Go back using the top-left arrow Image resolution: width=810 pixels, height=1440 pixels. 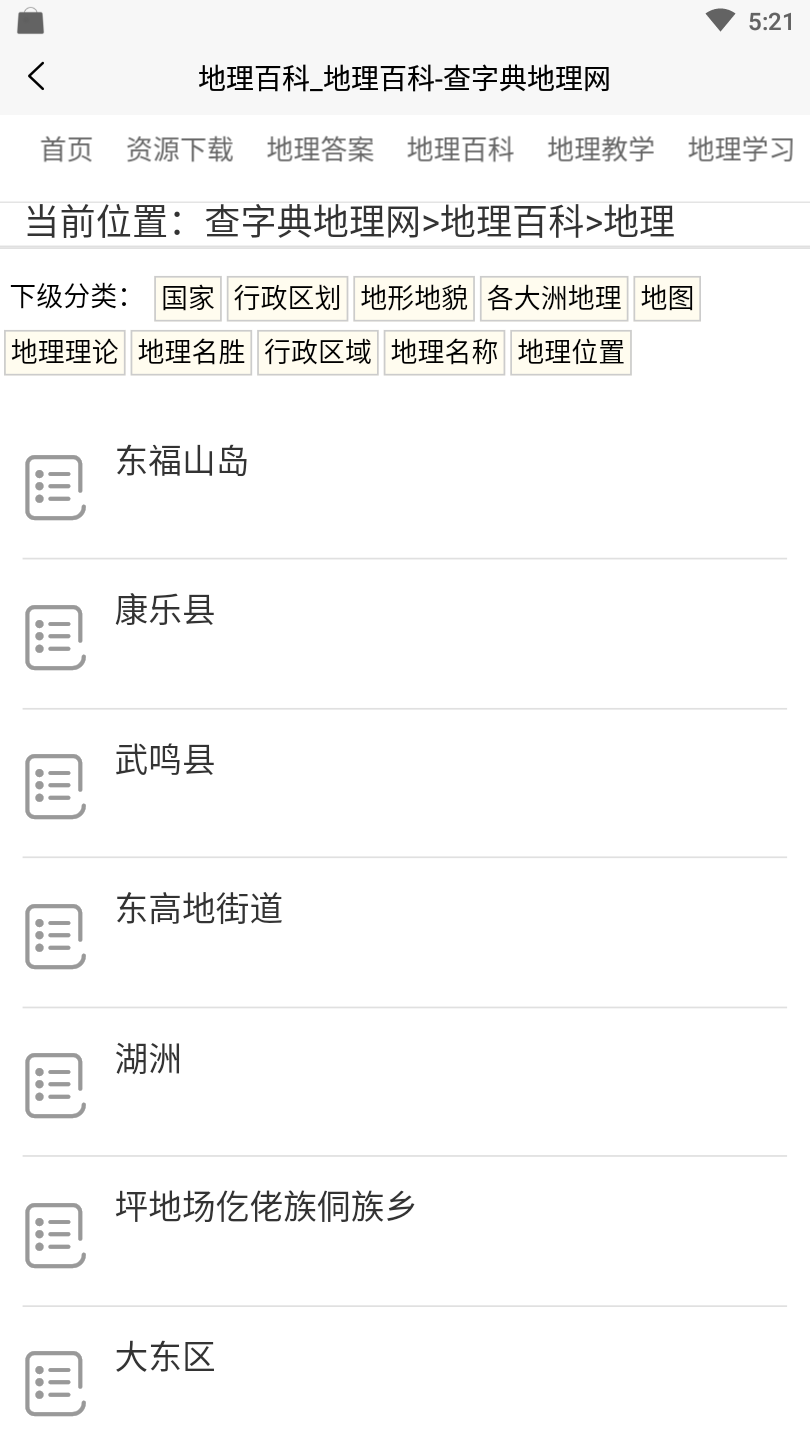pyautogui.click(x=37, y=77)
